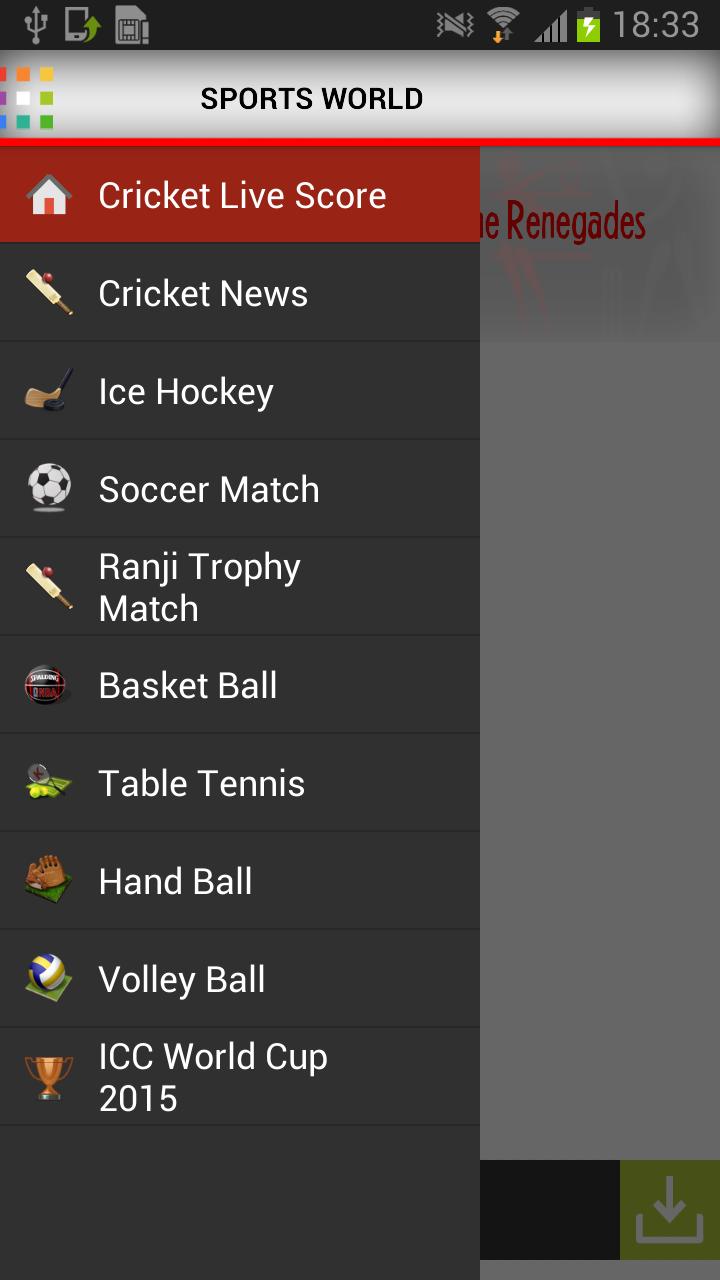Tap the hockey stick icon next to Ice Hockey

coord(48,390)
